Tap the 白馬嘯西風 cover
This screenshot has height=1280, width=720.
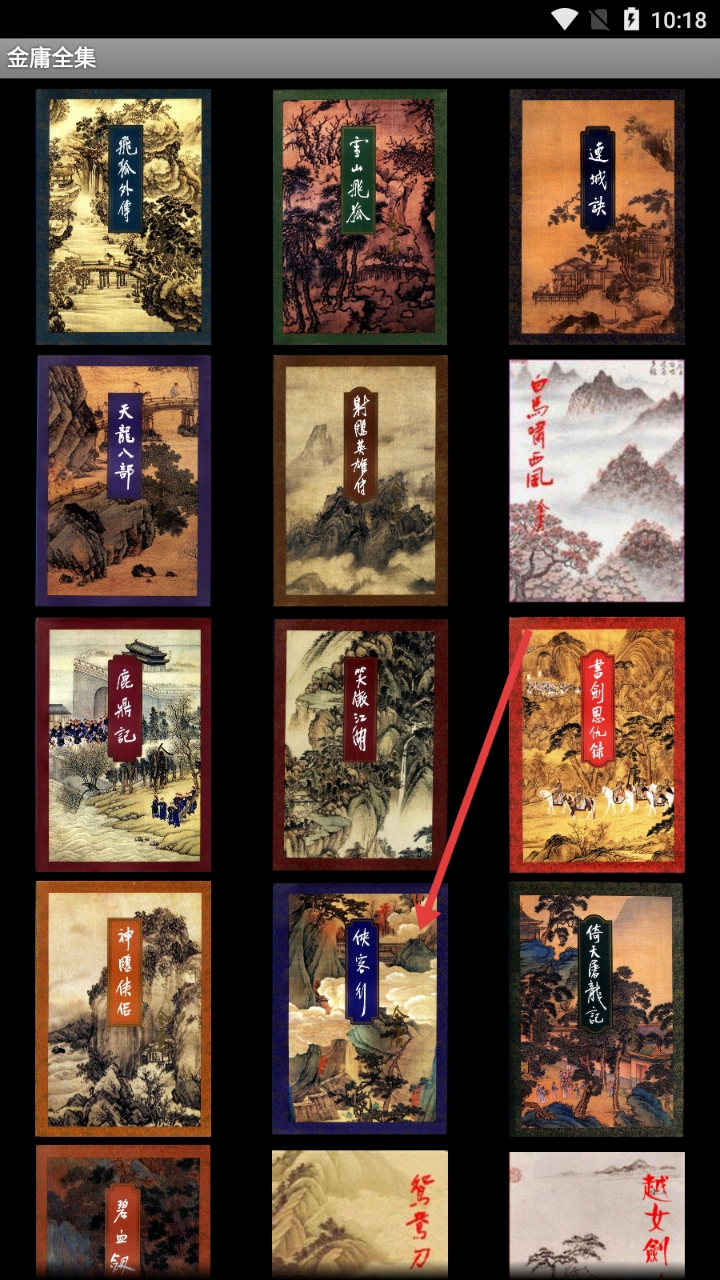click(597, 481)
